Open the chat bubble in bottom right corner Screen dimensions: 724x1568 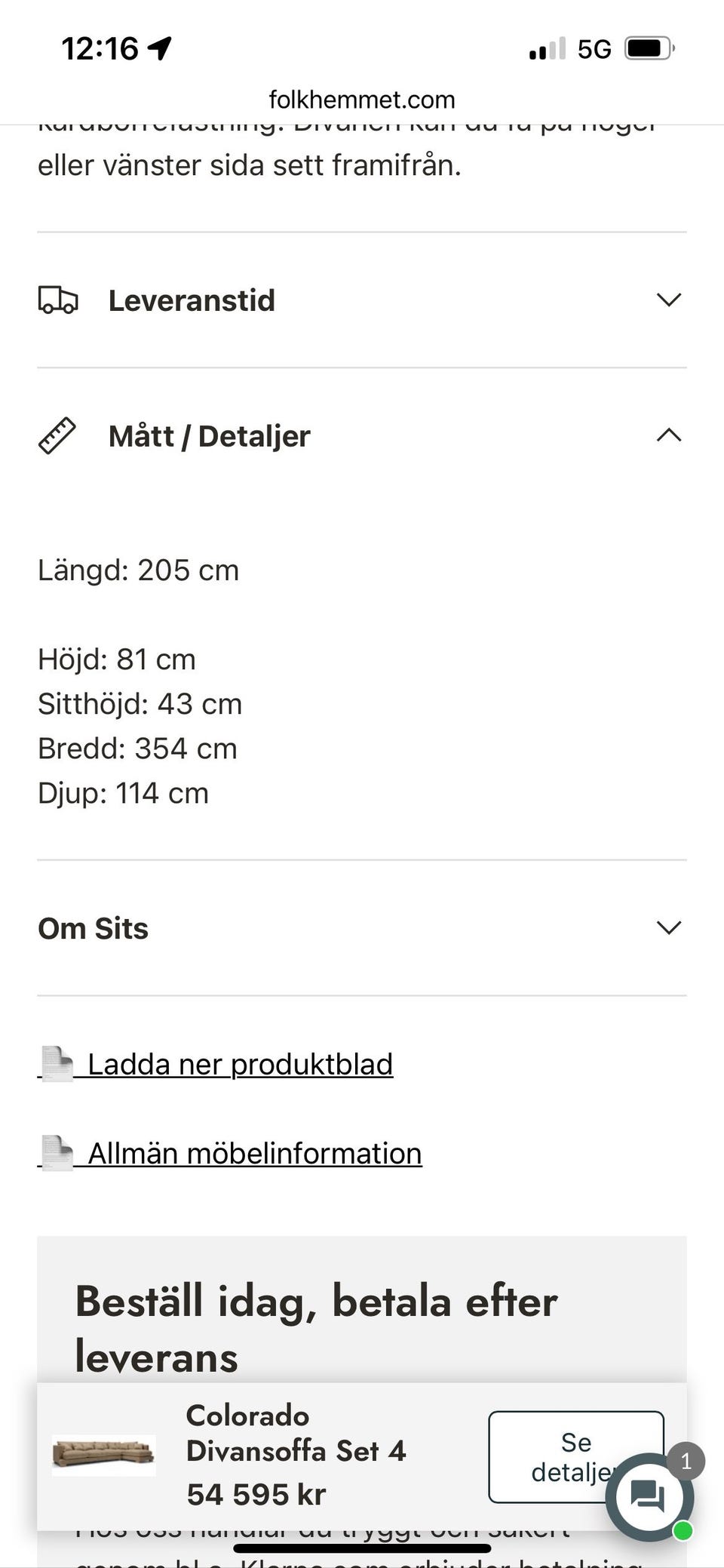(x=649, y=1497)
